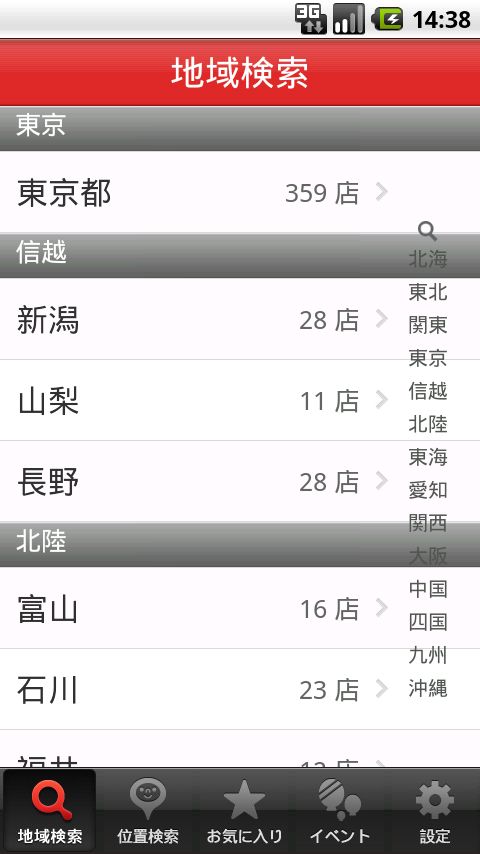Jump to 愛知 in the side index

428,490
